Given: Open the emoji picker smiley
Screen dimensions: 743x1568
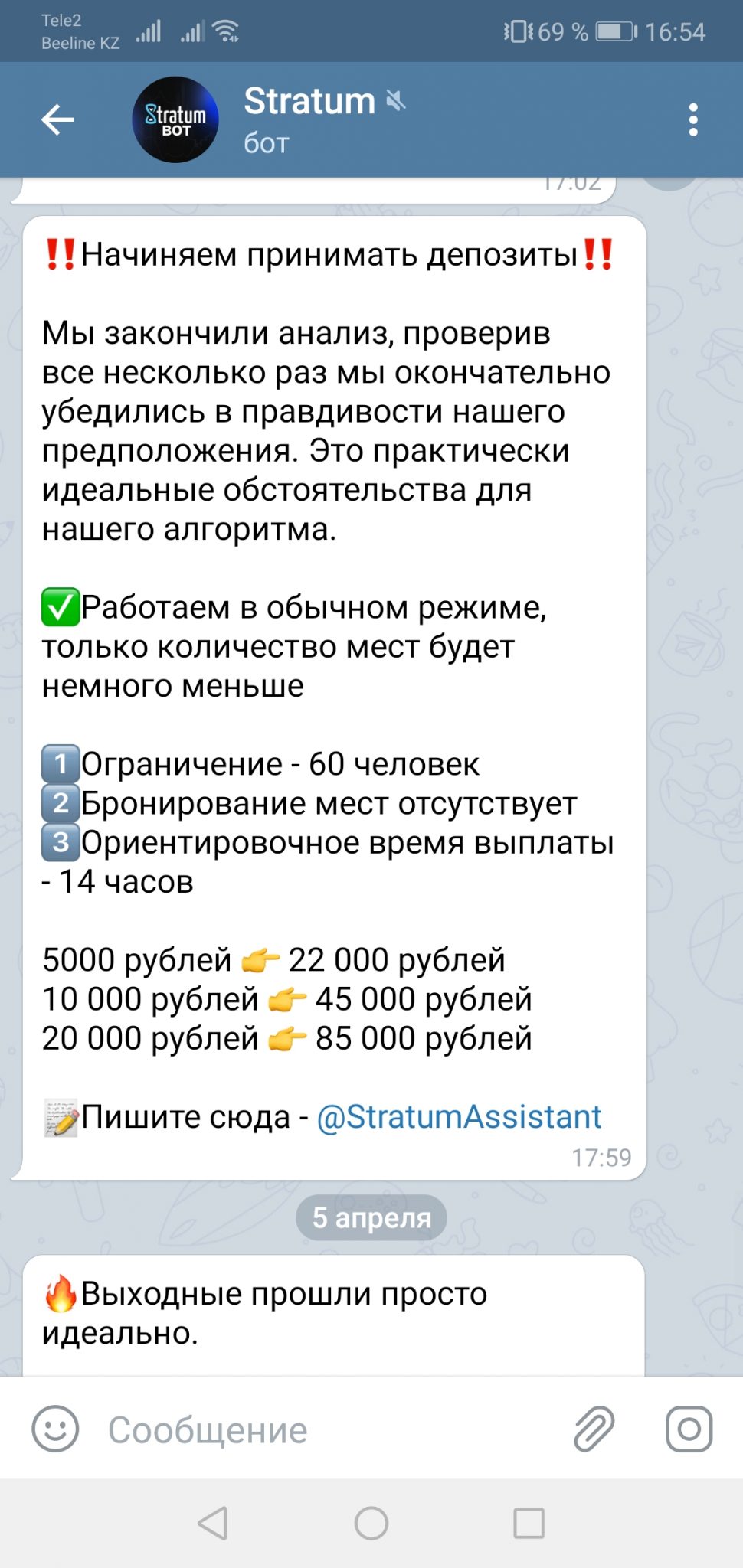Looking at the screenshot, I should (x=55, y=1429).
